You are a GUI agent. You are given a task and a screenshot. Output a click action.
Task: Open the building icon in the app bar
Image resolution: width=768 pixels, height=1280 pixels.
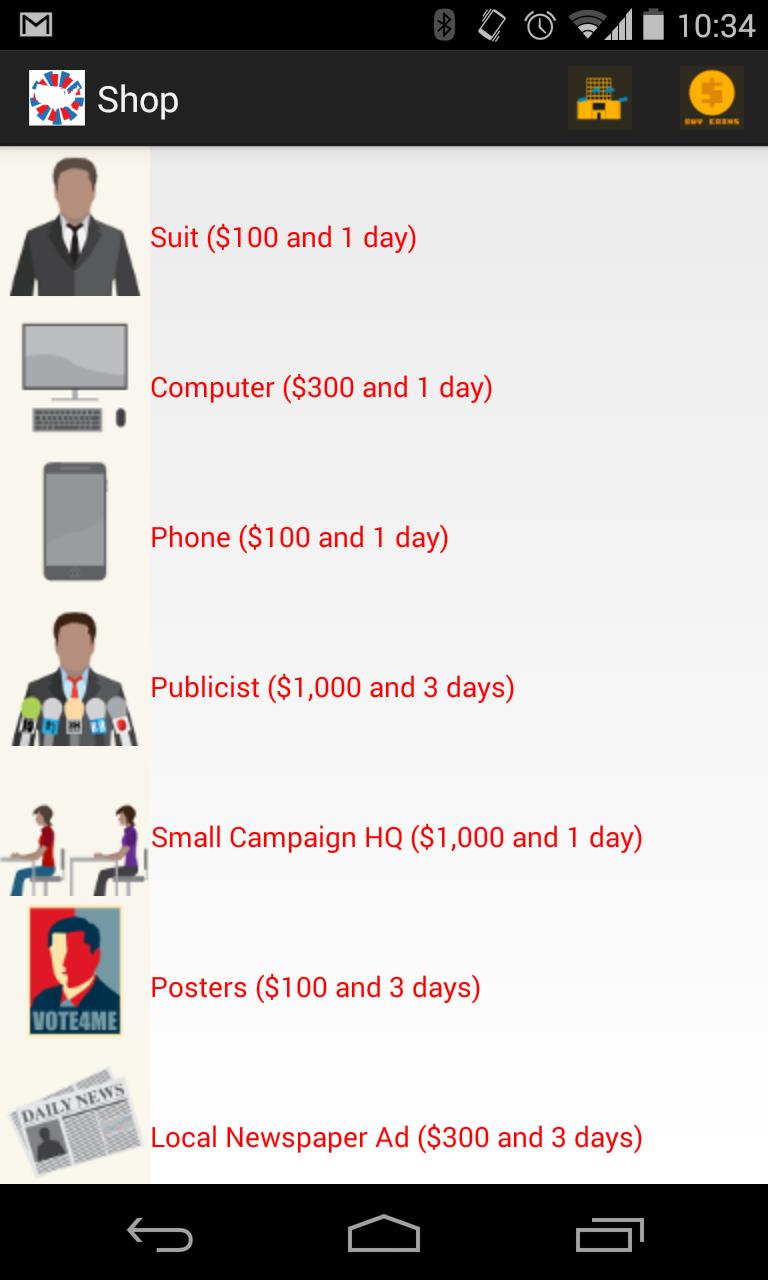(600, 98)
